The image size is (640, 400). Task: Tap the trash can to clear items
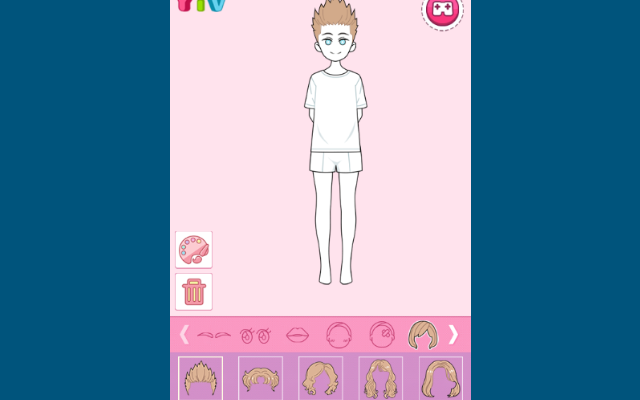(193, 292)
